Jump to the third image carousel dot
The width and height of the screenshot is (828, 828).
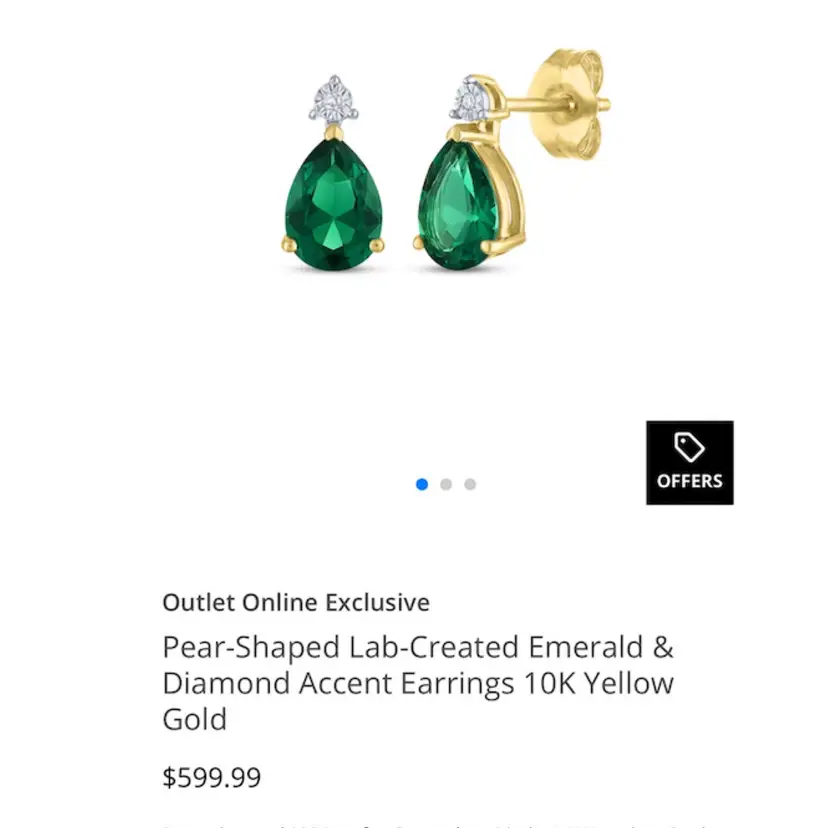click(470, 484)
